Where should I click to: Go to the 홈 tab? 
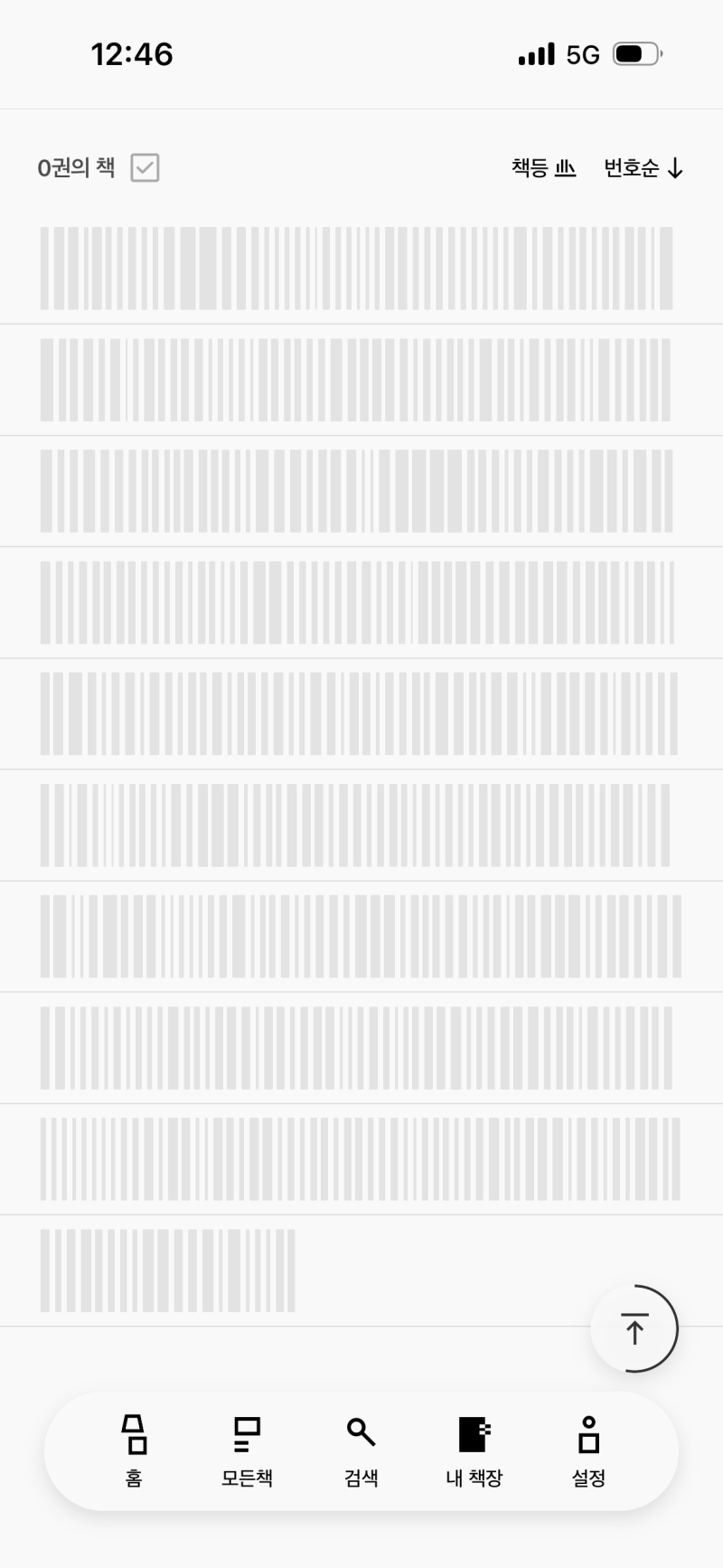tap(134, 1451)
